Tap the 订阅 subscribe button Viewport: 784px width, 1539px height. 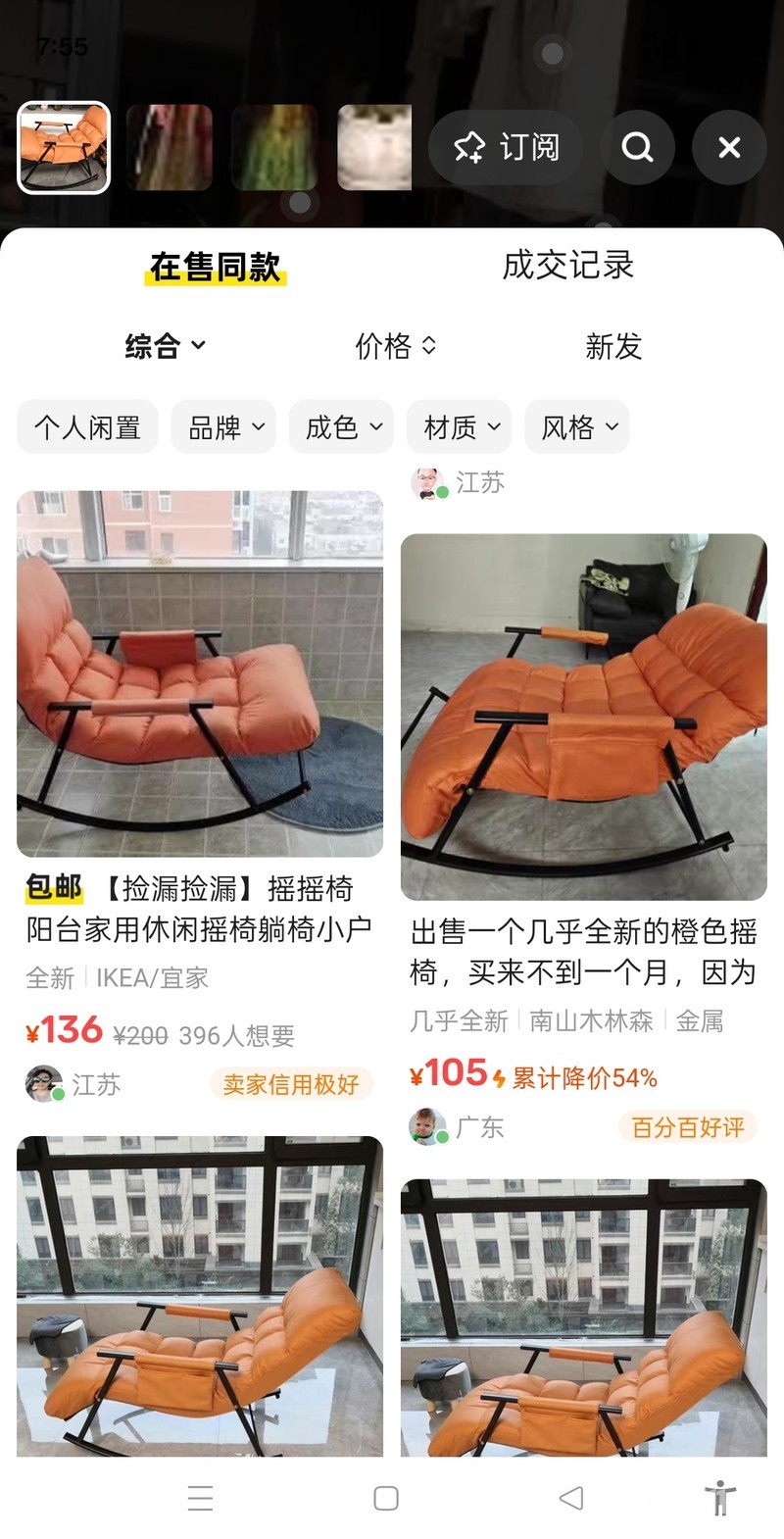(506, 148)
